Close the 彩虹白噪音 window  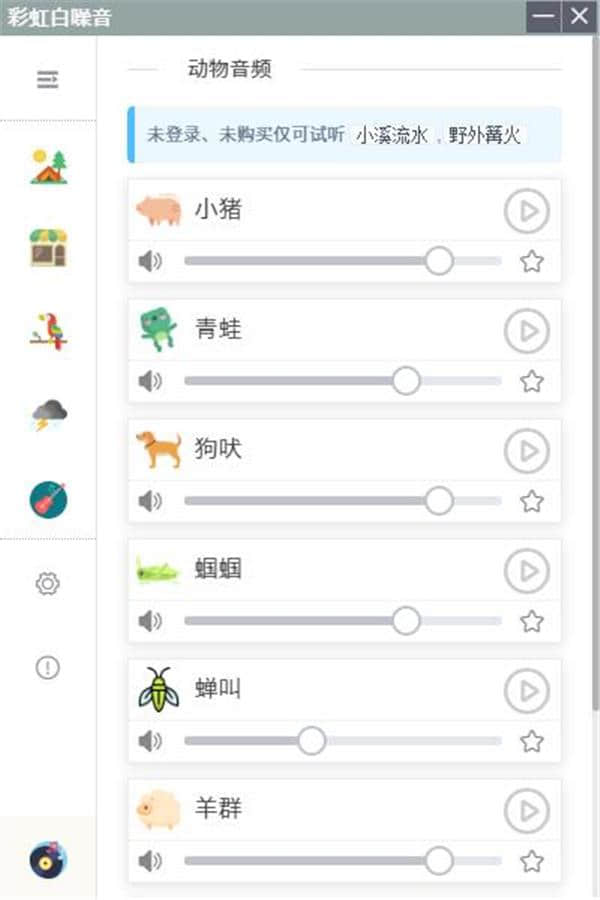(x=579, y=17)
